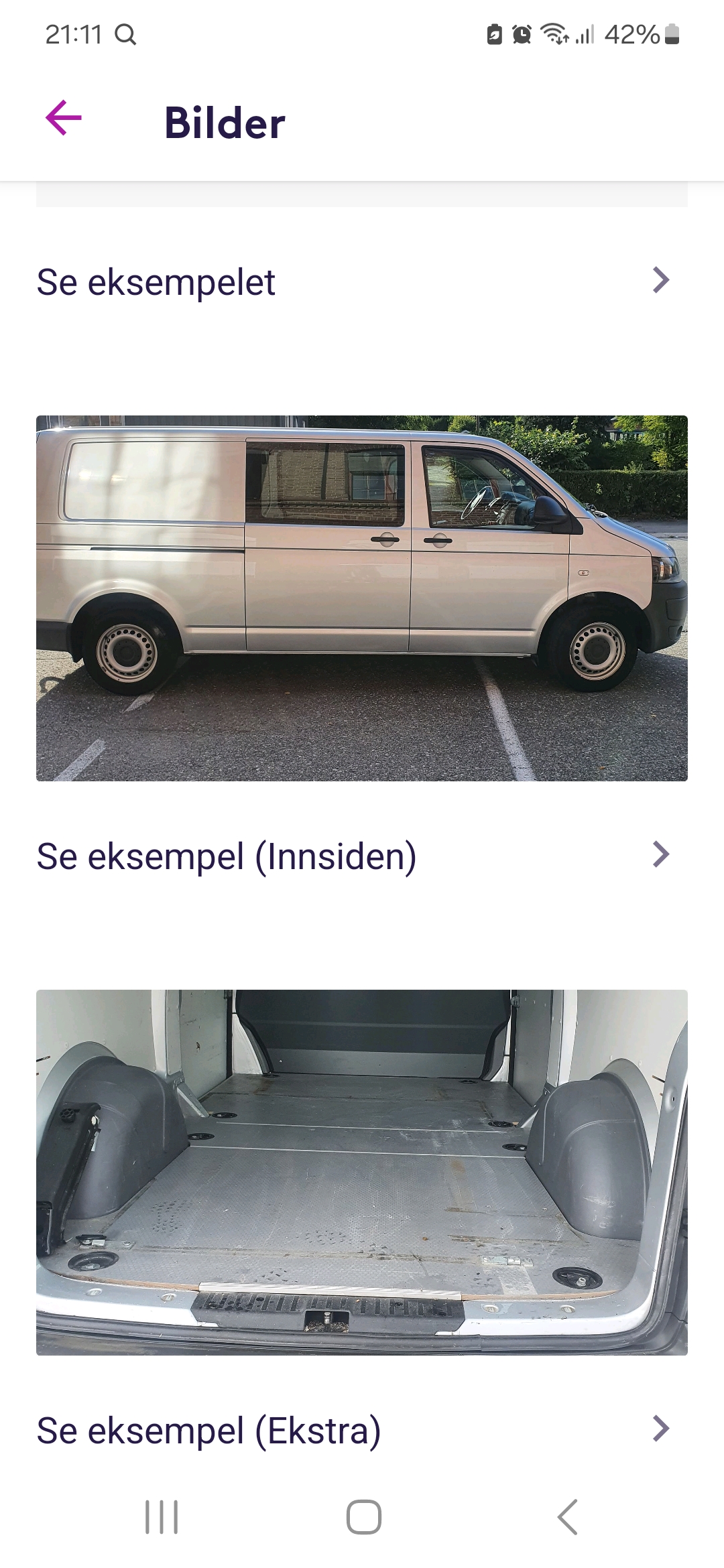Tap the system home button
This screenshot has width=724, height=1568.
click(x=363, y=1517)
